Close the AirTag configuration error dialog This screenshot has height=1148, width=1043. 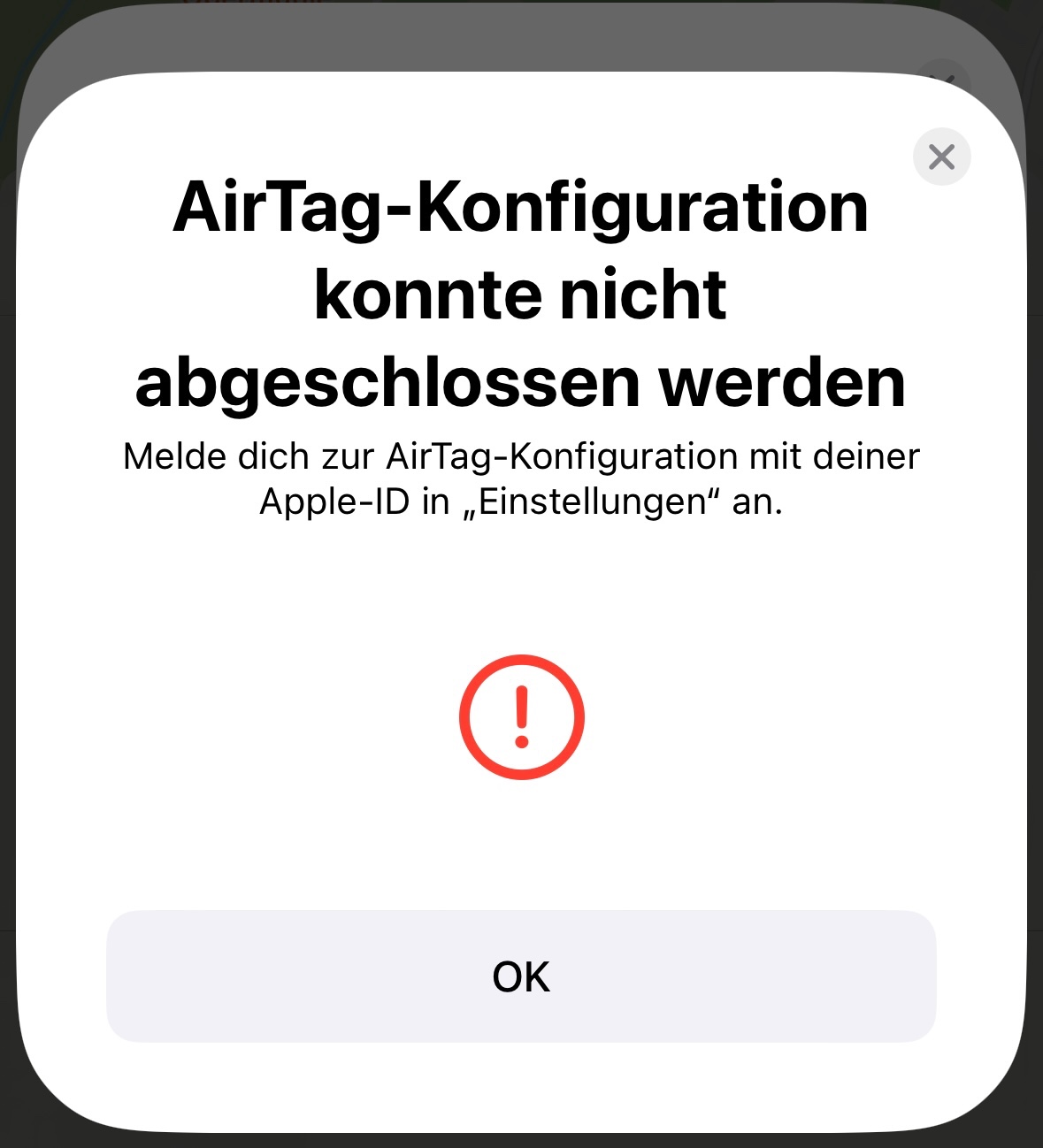click(x=941, y=157)
